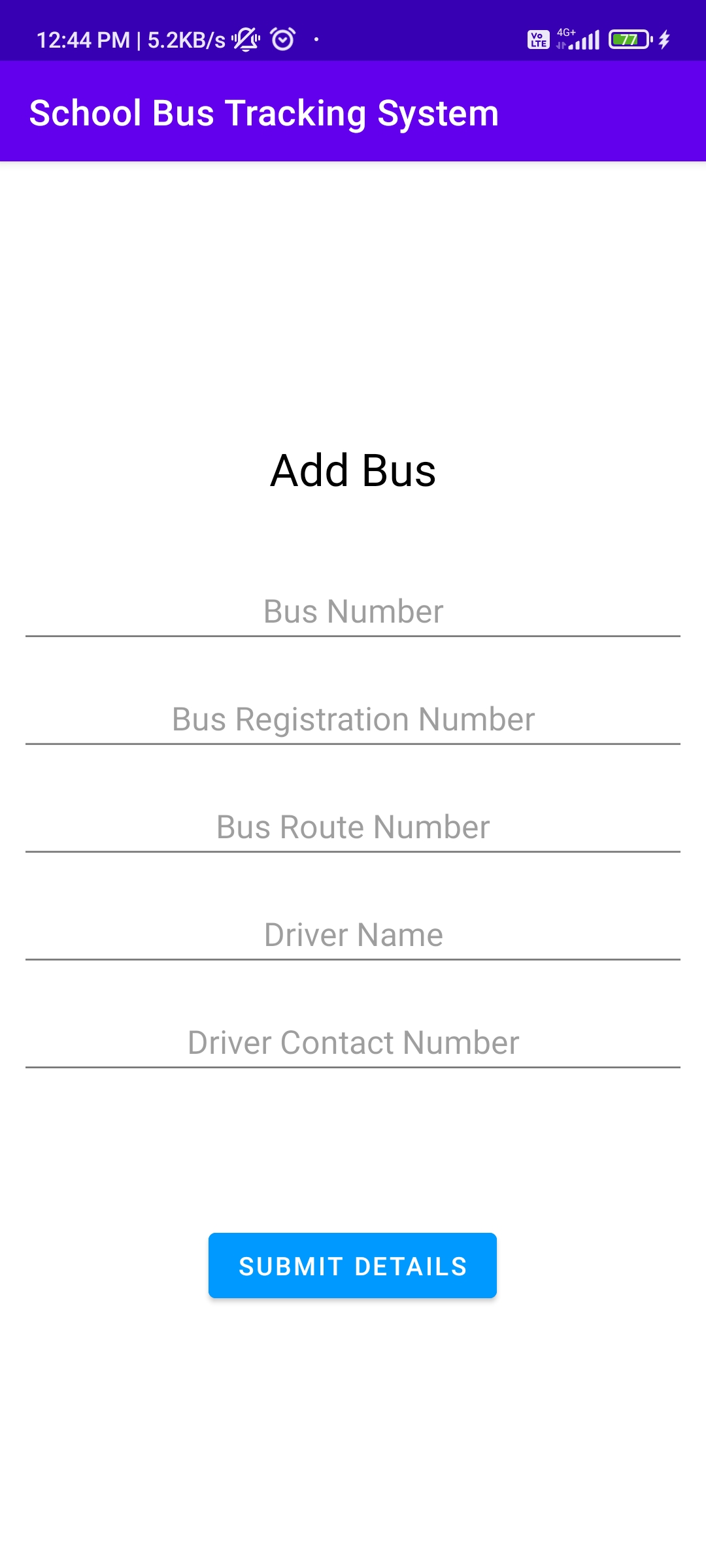Click the muted notifications icon in status bar
The image size is (706, 1568).
[x=244, y=39]
